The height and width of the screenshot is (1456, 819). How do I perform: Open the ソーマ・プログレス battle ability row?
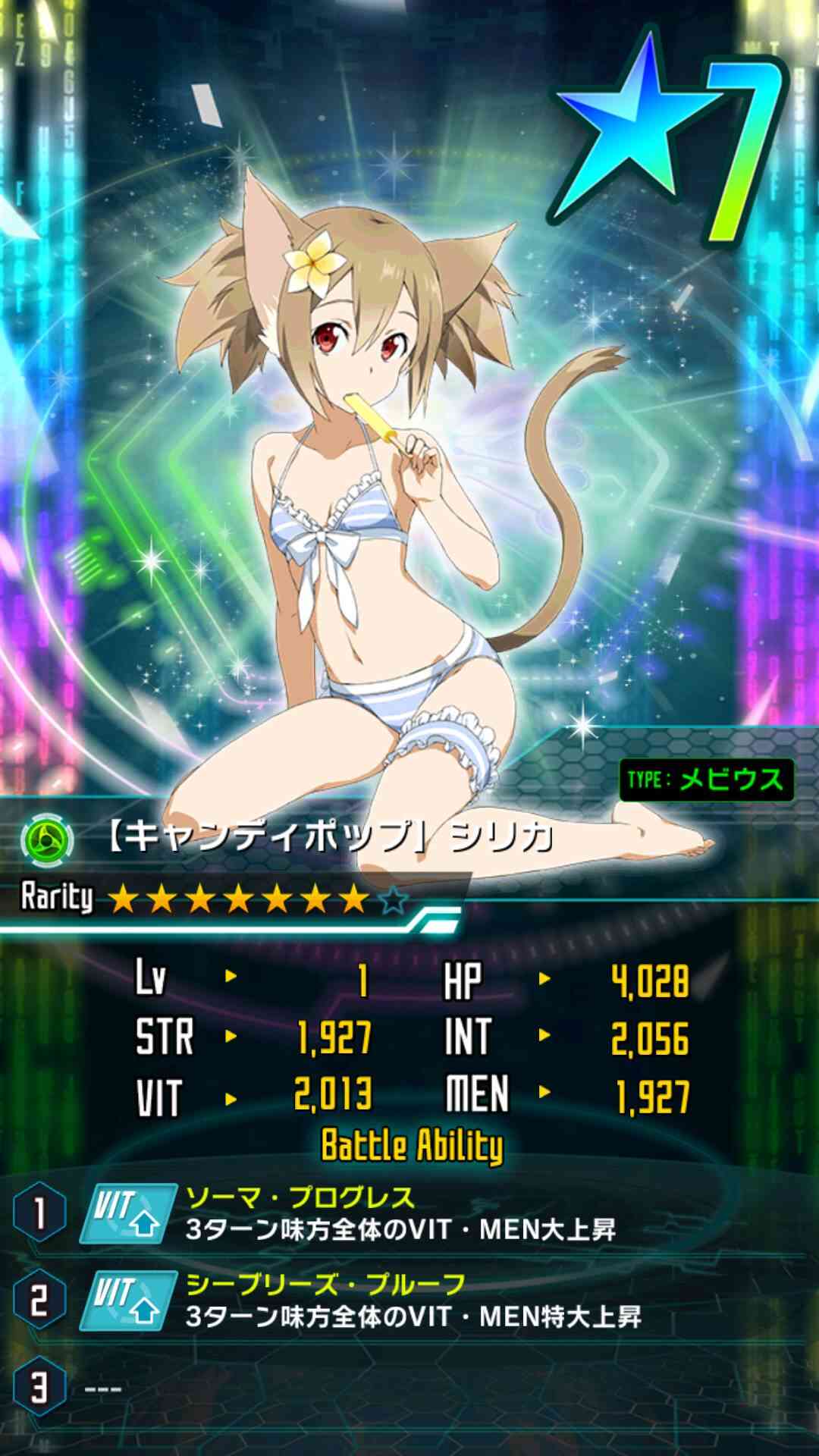(x=409, y=1213)
